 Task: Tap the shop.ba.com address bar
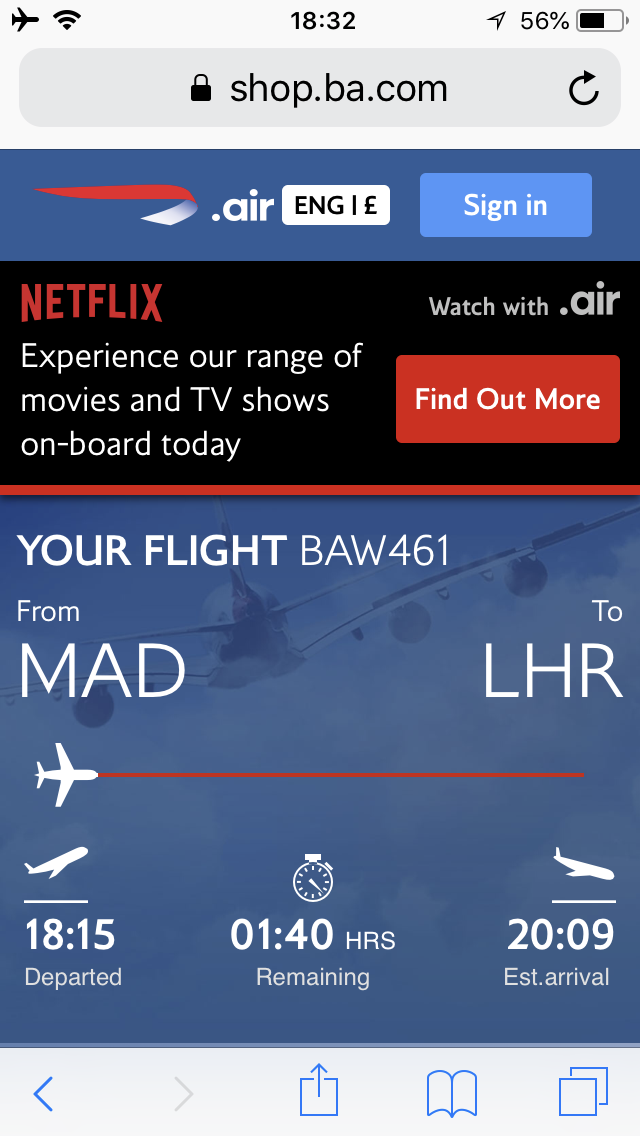pyautogui.click(x=318, y=89)
